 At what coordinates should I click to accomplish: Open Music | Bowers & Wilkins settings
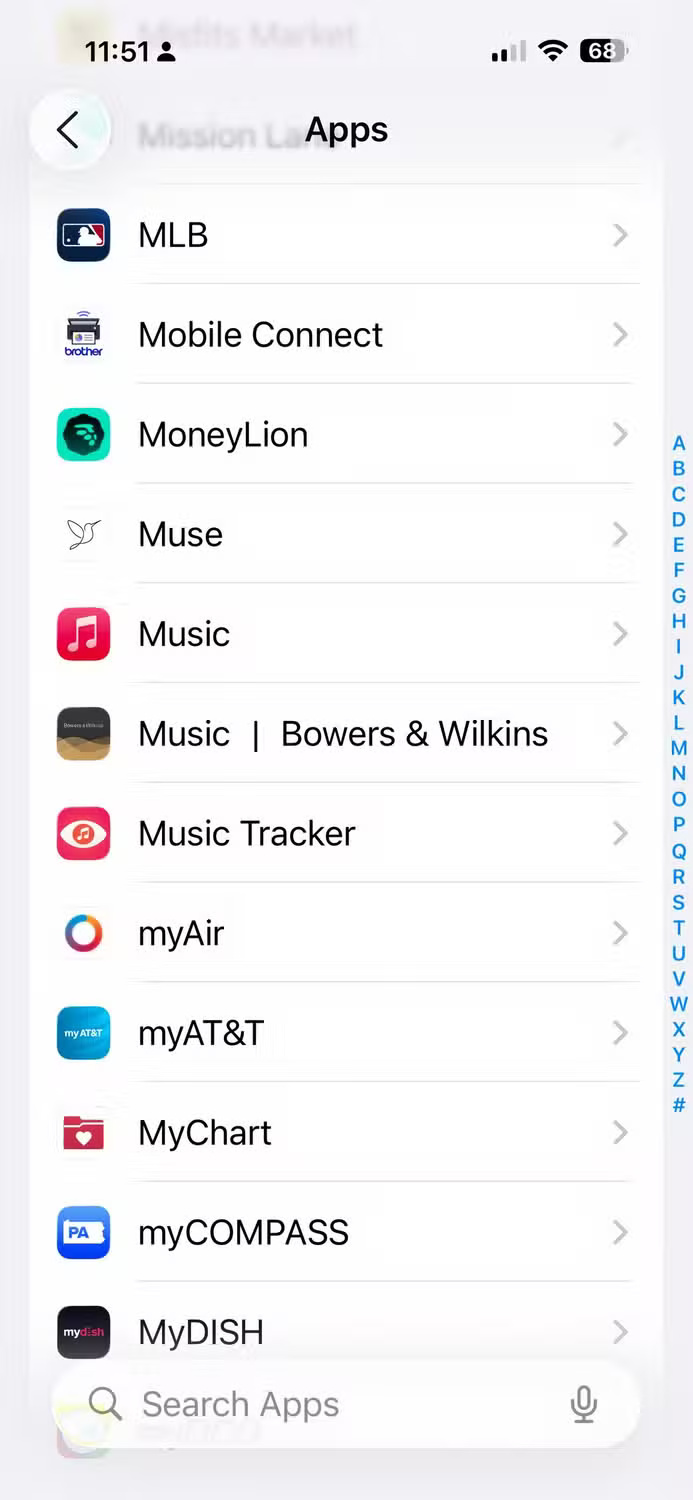[x=340, y=734]
